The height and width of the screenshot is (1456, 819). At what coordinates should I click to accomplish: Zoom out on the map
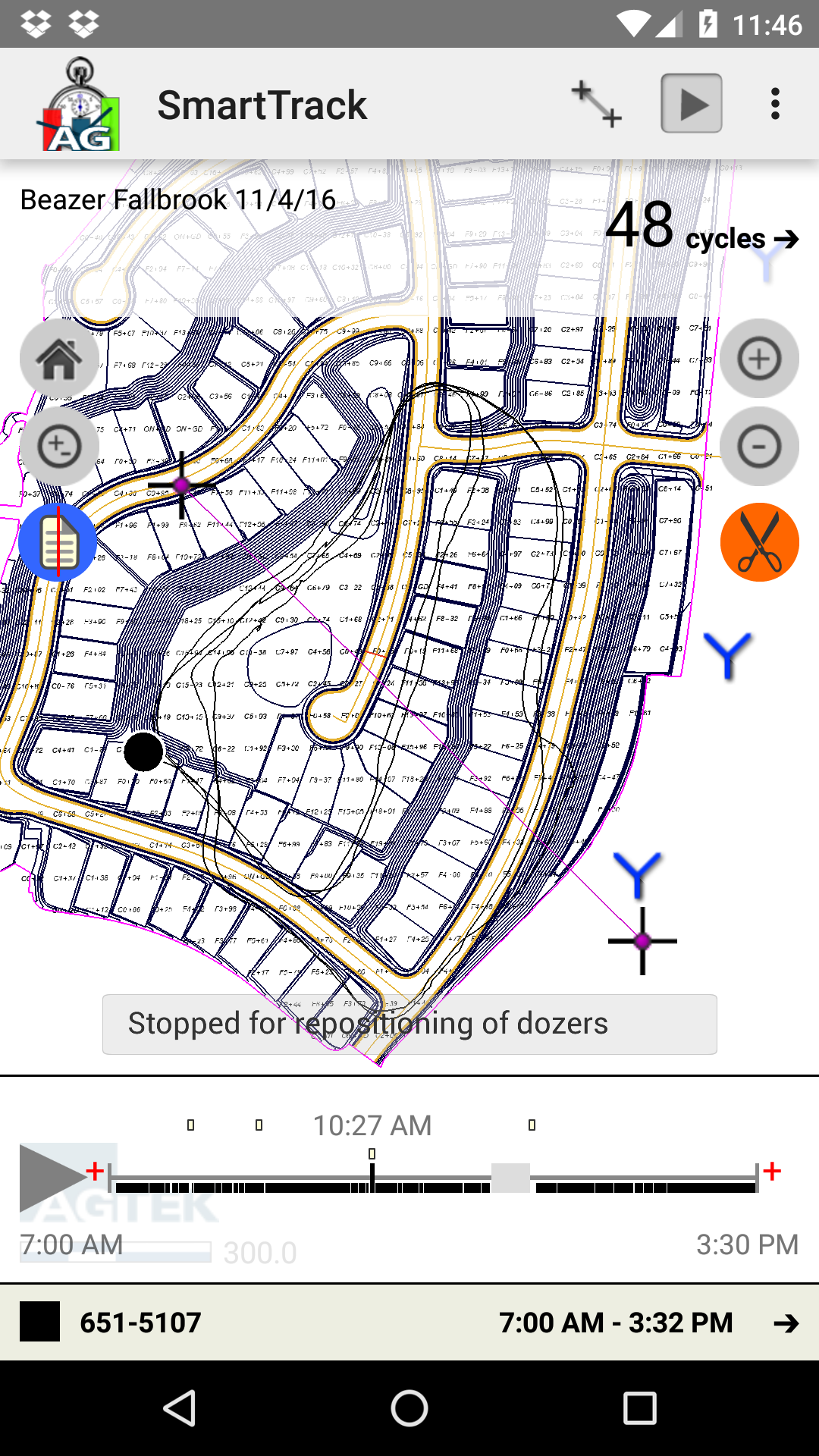click(x=759, y=446)
